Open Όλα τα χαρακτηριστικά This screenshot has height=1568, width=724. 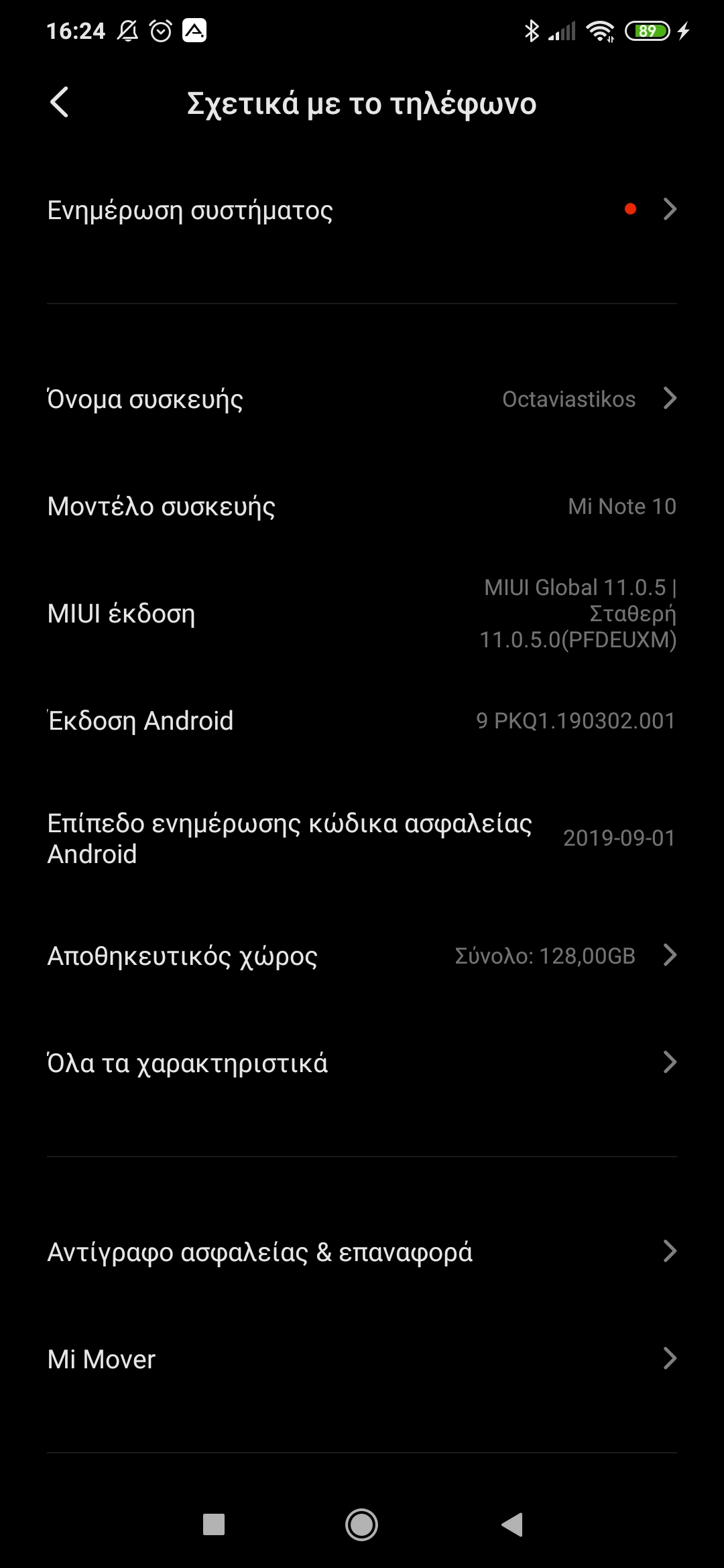pos(362,1063)
